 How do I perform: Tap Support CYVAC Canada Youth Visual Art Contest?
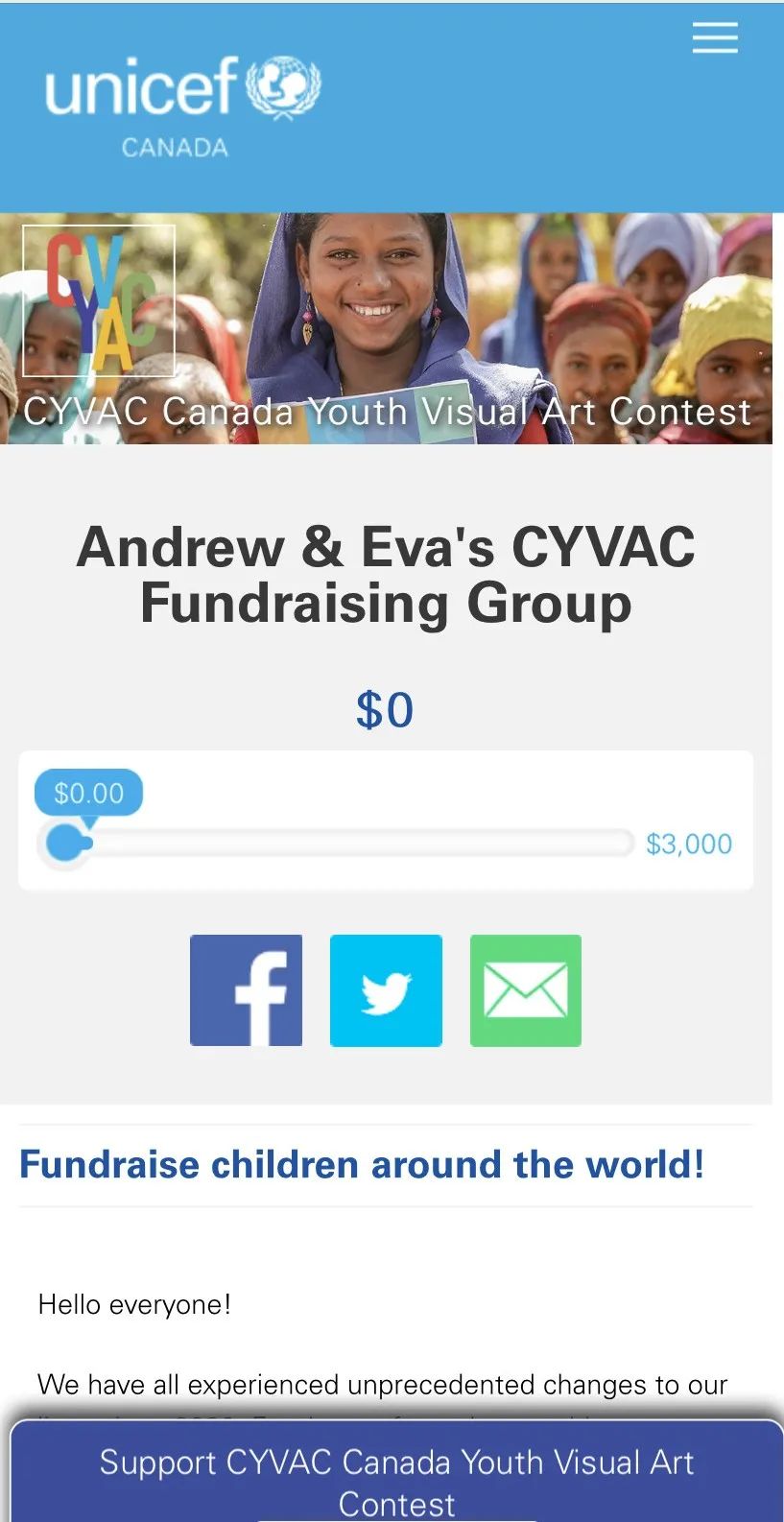pyautogui.click(x=396, y=1471)
